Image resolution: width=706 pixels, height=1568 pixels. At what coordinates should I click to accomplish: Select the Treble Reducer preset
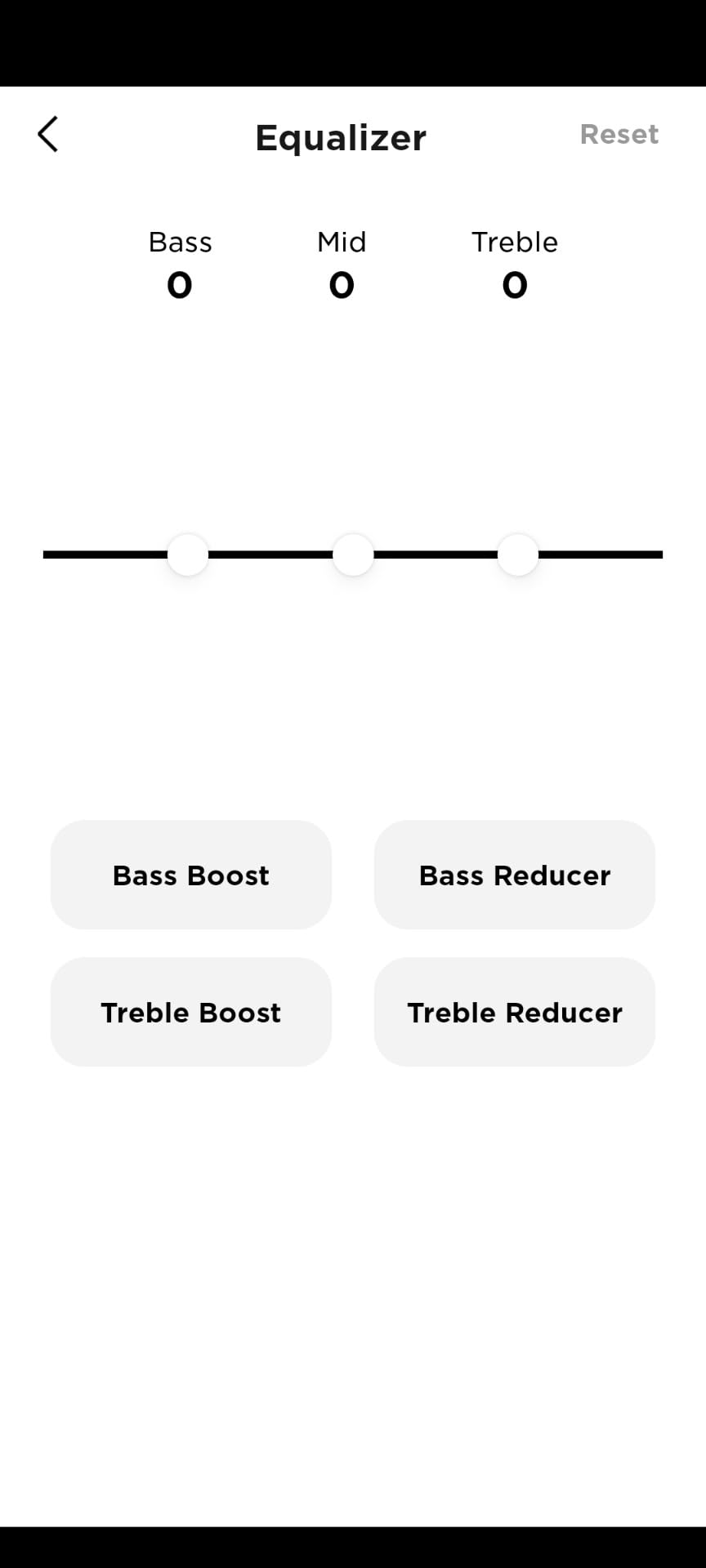[x=515, y=1012]
